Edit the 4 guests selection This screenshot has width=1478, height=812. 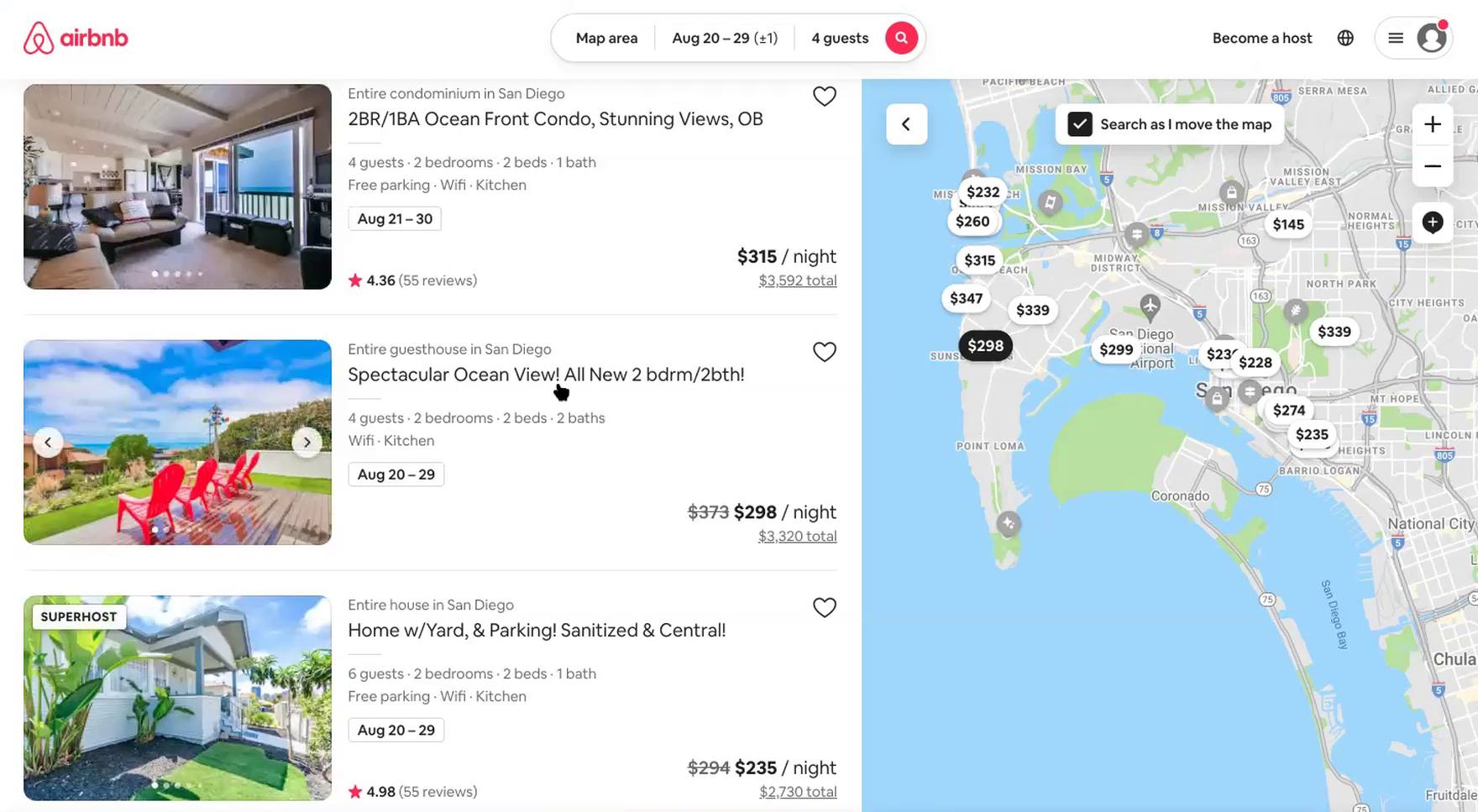tap(839, 38)
